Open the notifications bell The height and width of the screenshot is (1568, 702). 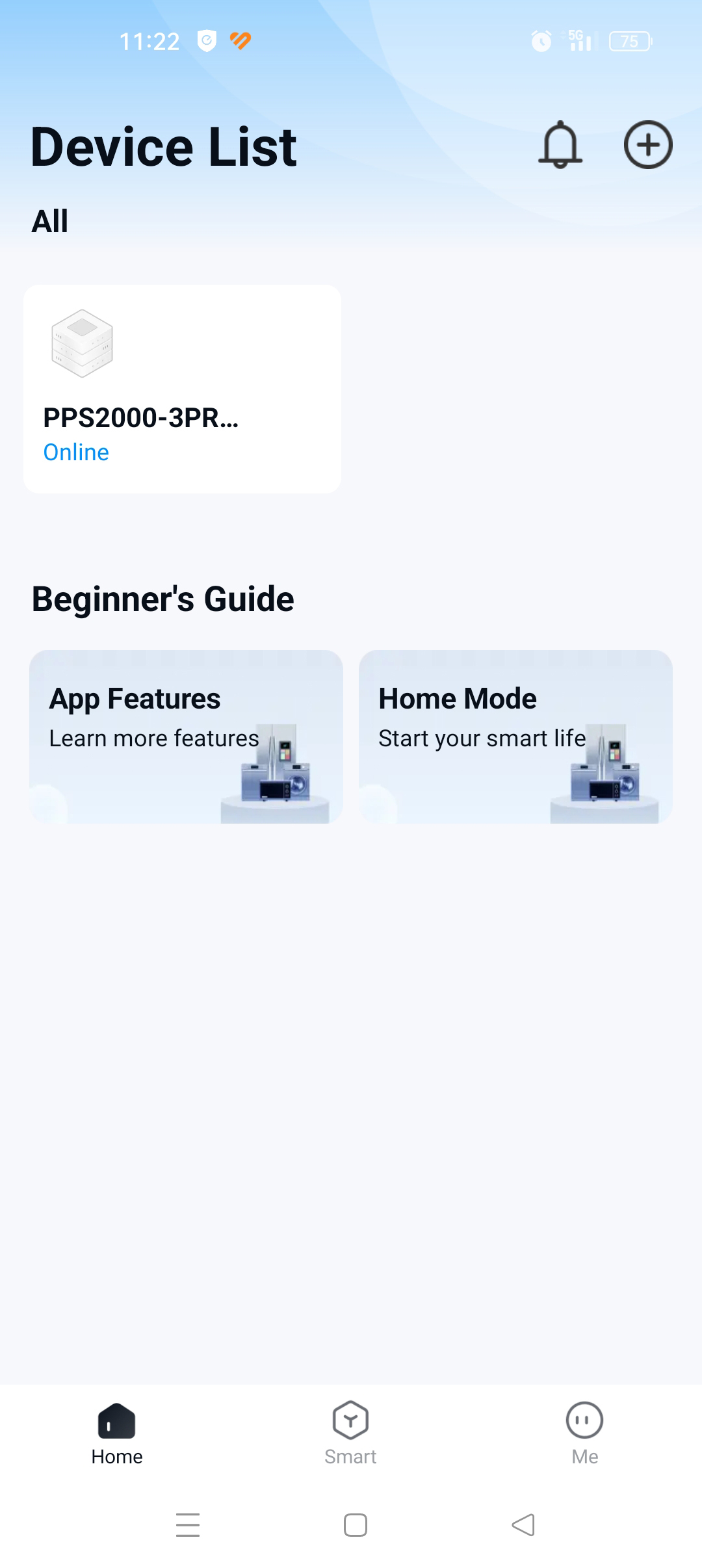[x=560, y=144]
